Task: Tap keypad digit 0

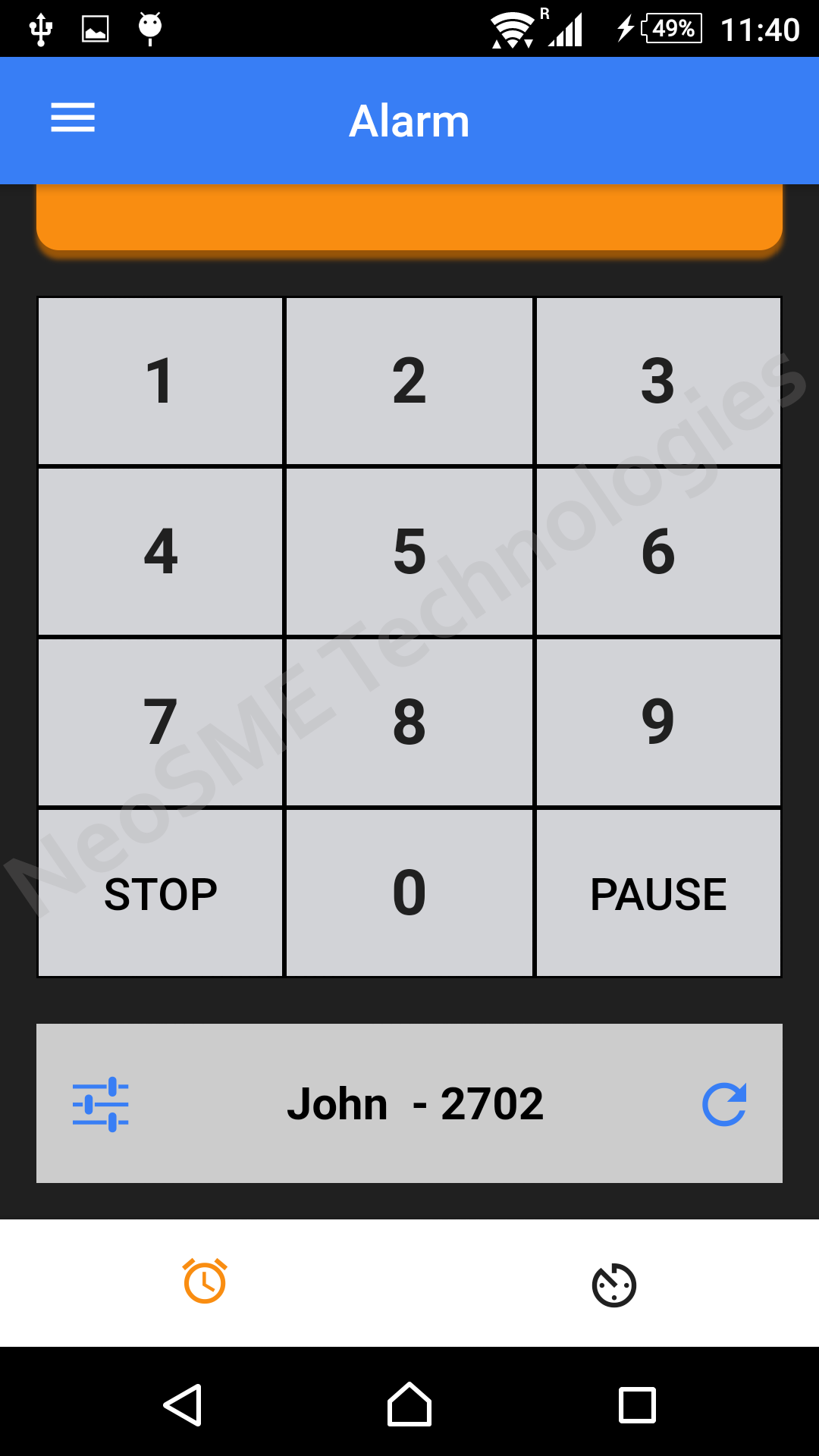Action: click(x=409, y=893)
